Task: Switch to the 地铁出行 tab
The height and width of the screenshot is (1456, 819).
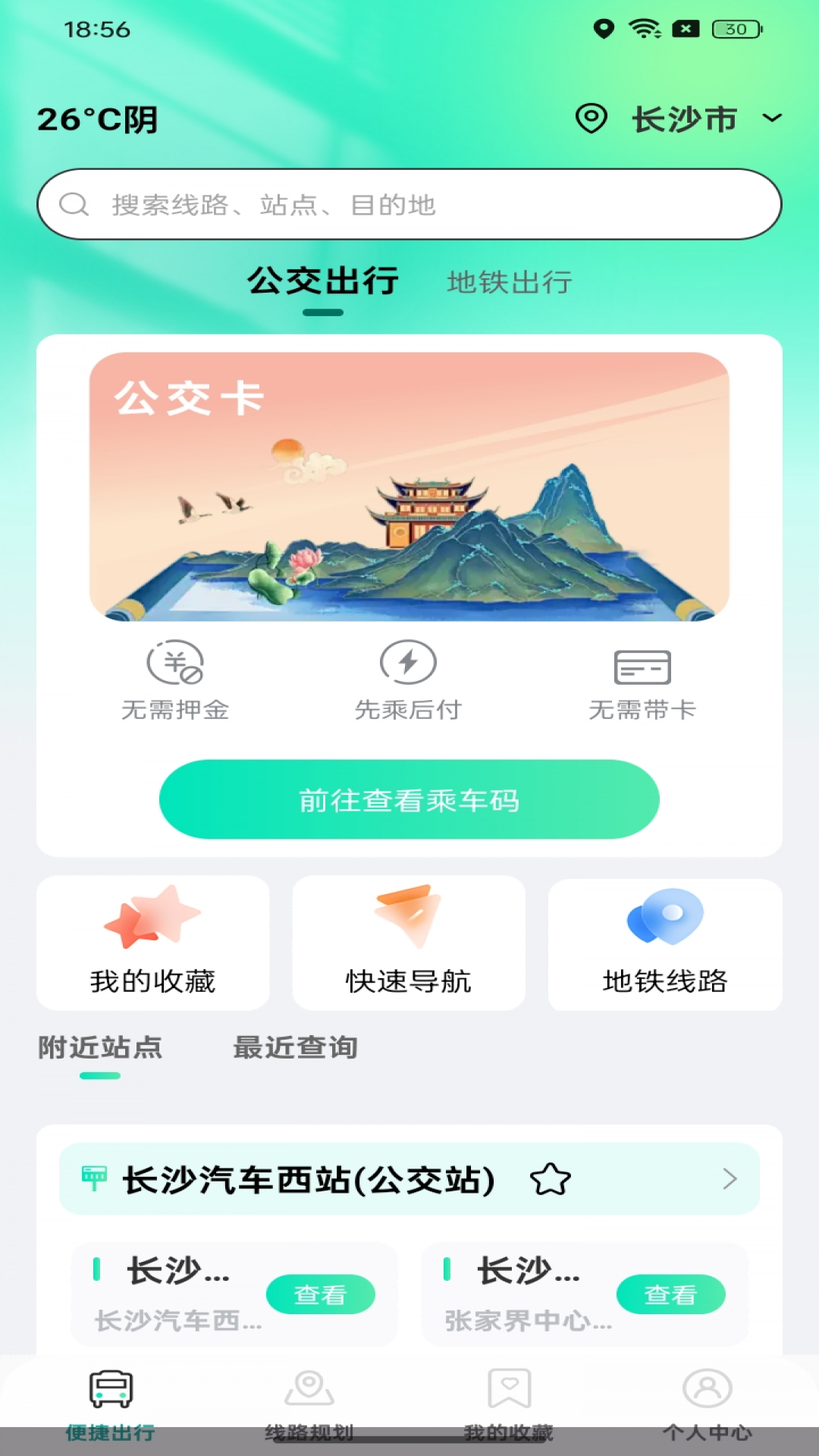Action: (x=510, y=283)
